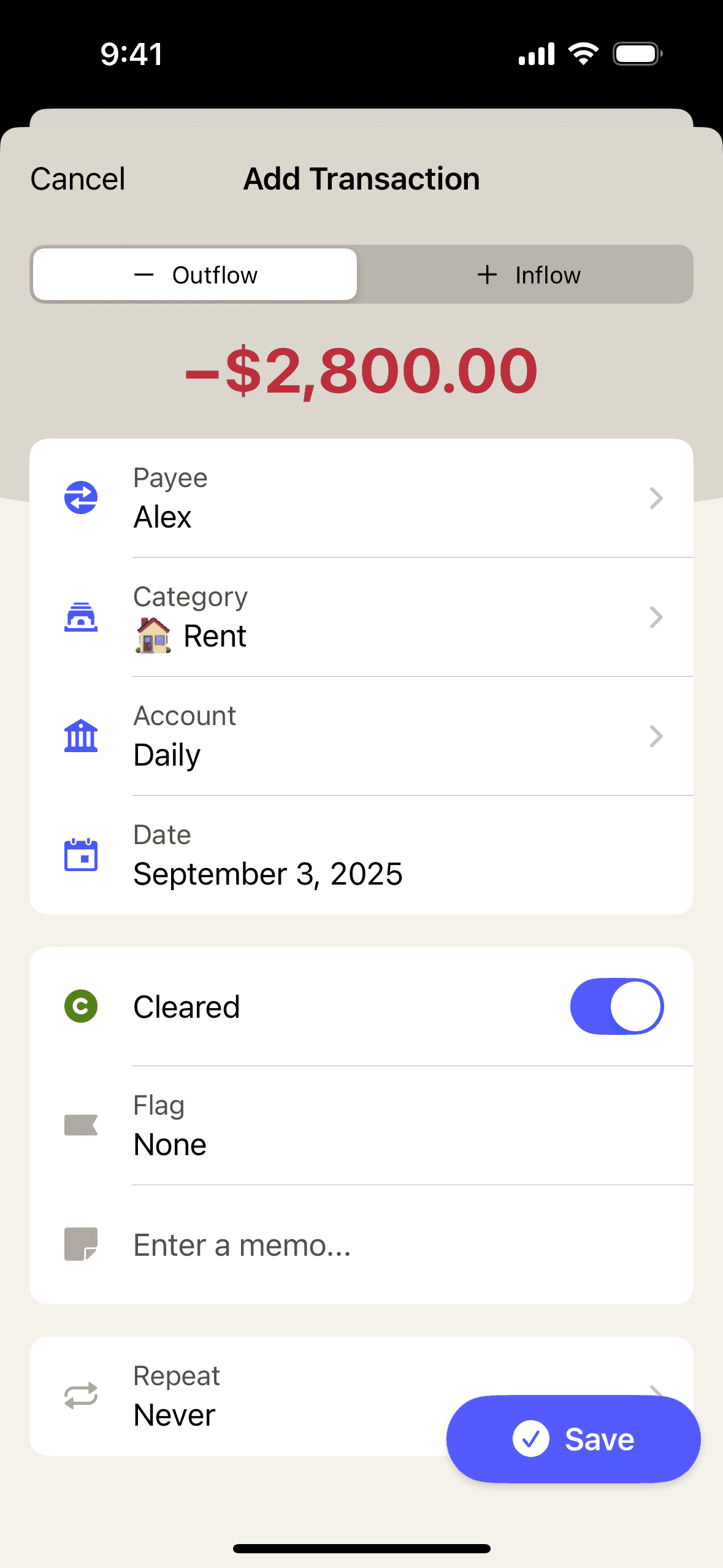
Task: Tap the -$2,800.00 amount display
Action: [361, 370]
